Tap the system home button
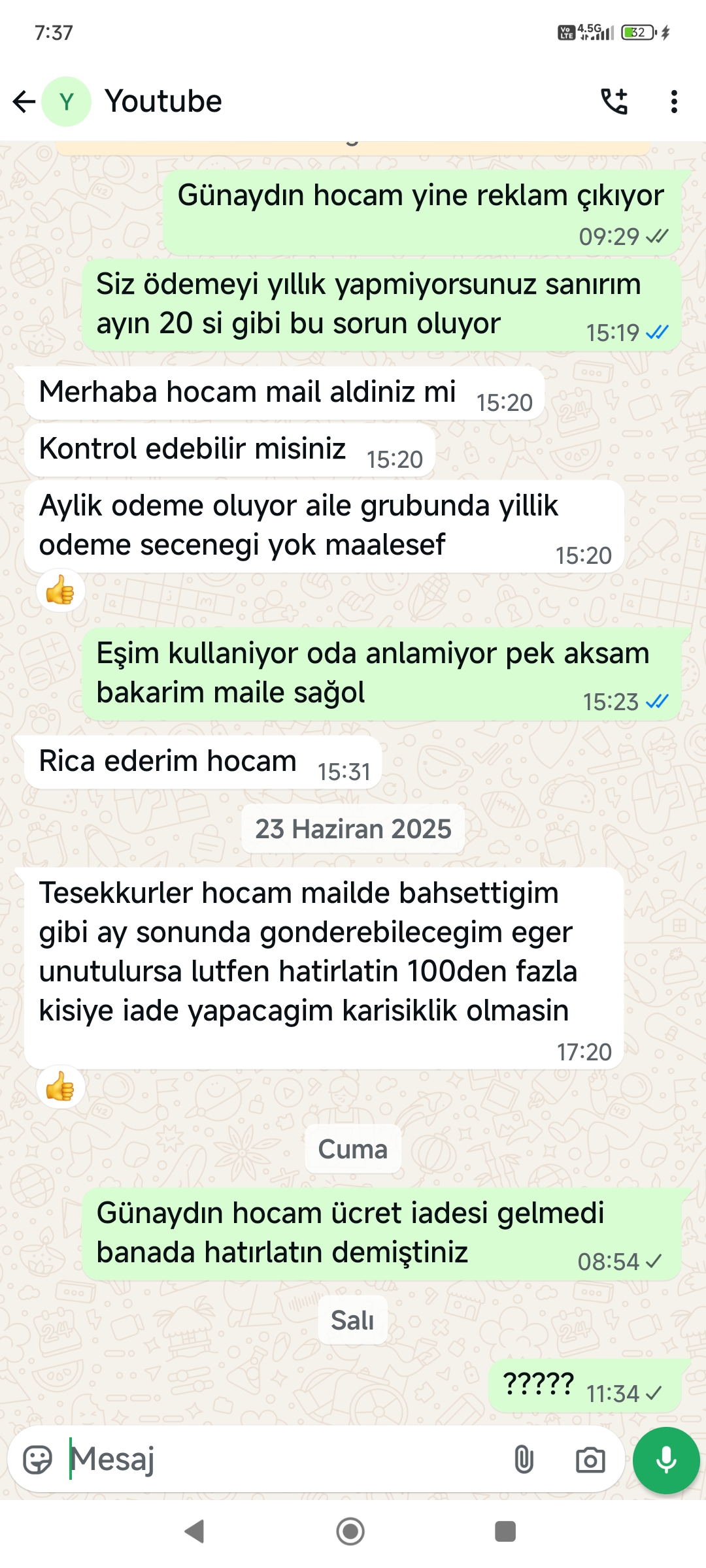The height and width of the screenshot is (1568, 706). [350, 1531]
